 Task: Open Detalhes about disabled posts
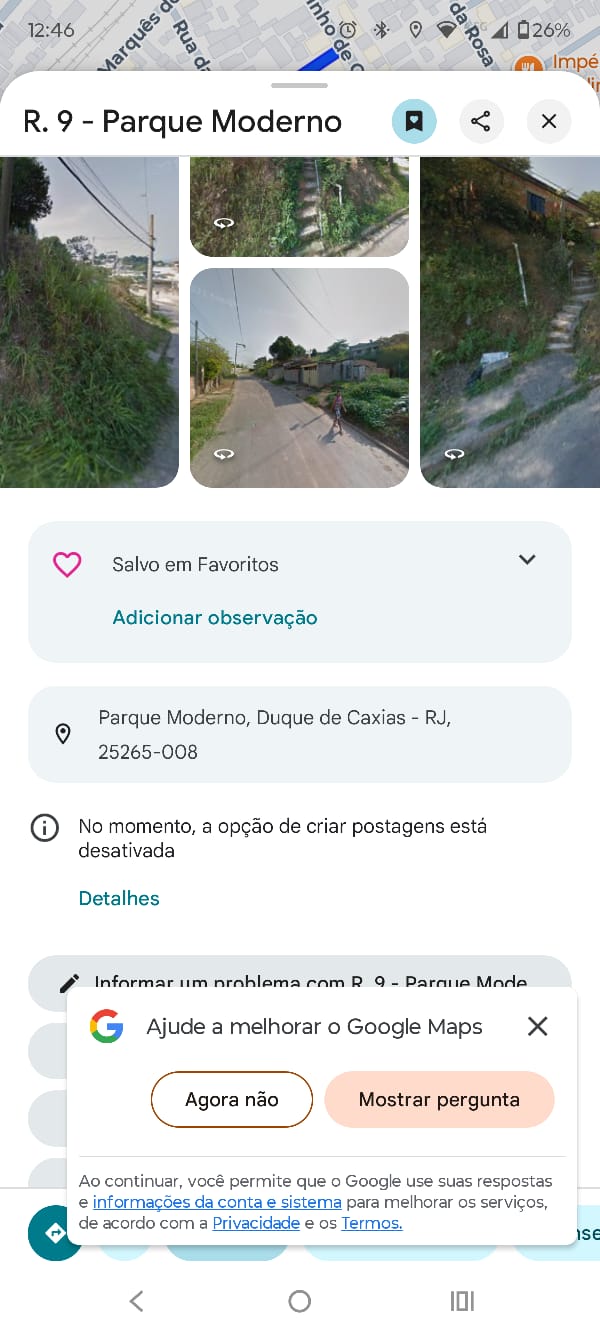tap(119, 898)
